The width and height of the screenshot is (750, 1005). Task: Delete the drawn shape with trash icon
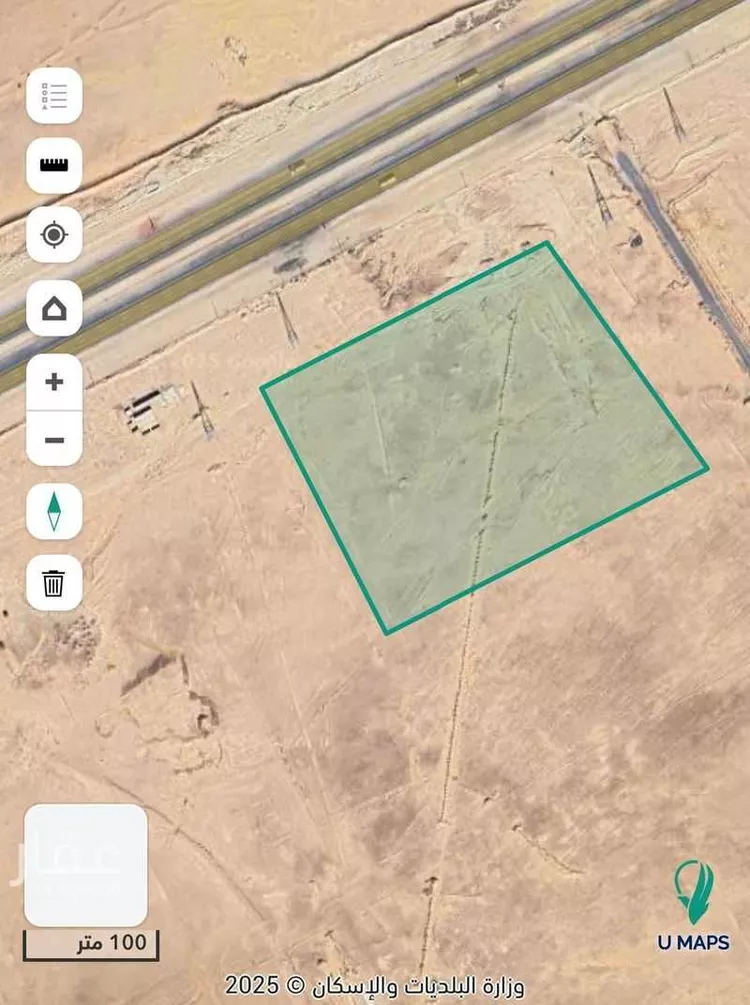point(54,583)
